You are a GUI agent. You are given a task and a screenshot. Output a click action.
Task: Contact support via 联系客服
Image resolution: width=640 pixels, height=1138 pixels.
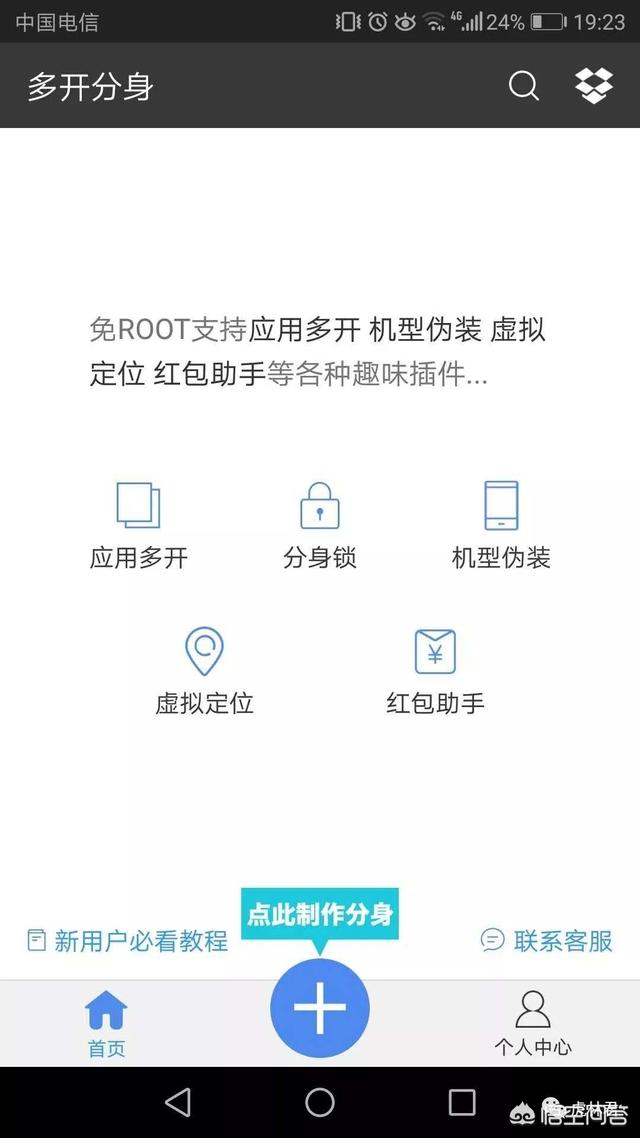(547, 941)
